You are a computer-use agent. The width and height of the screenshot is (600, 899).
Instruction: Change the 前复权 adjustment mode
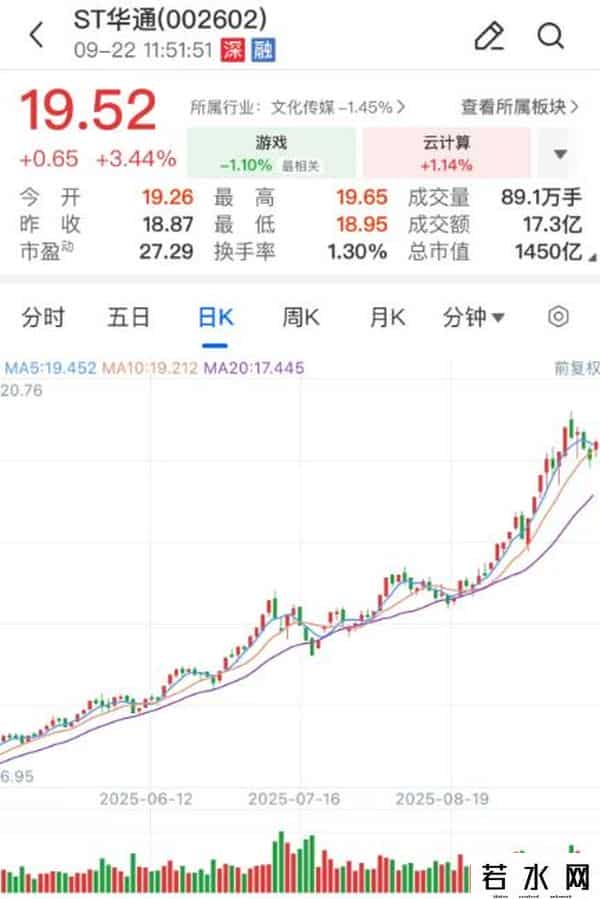577,368
